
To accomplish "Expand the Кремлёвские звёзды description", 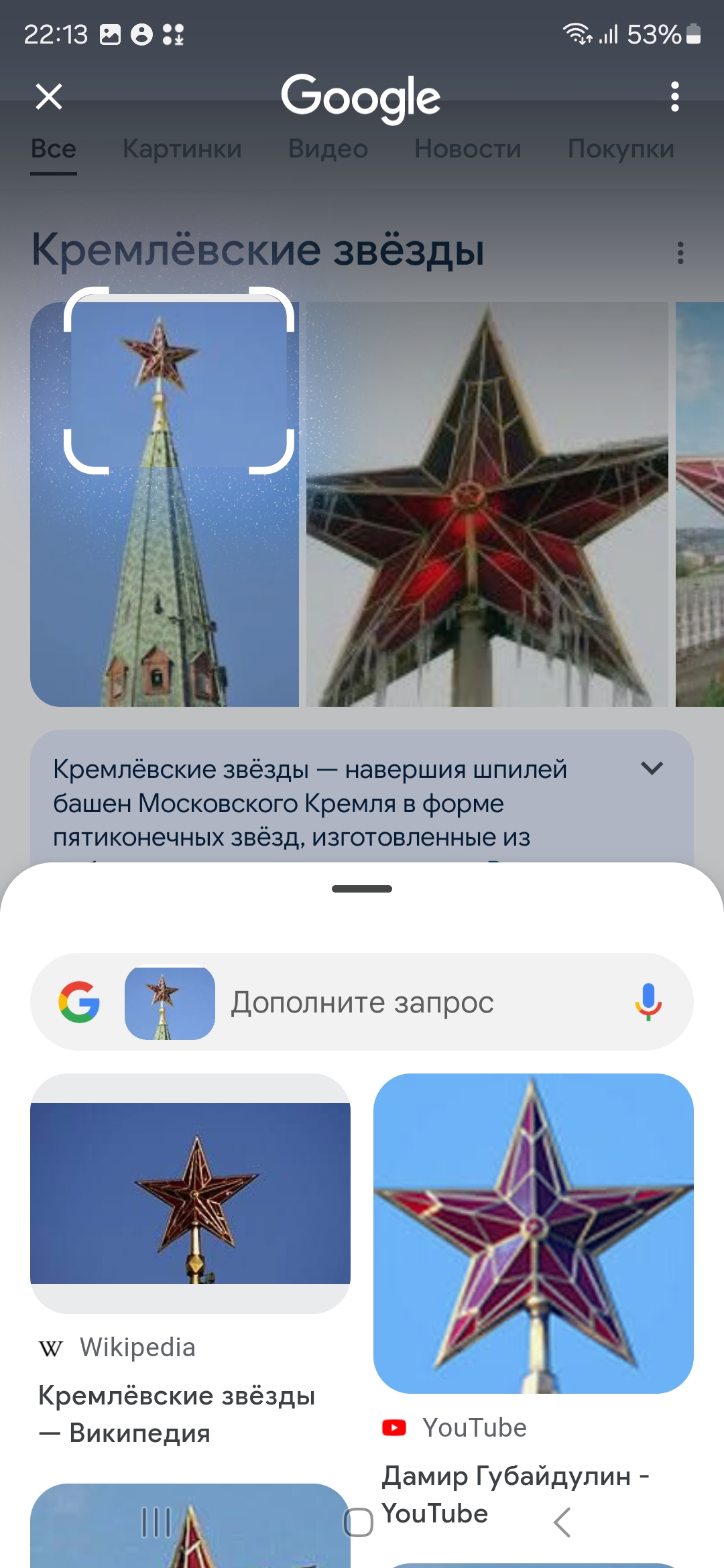I will (652, 769).
